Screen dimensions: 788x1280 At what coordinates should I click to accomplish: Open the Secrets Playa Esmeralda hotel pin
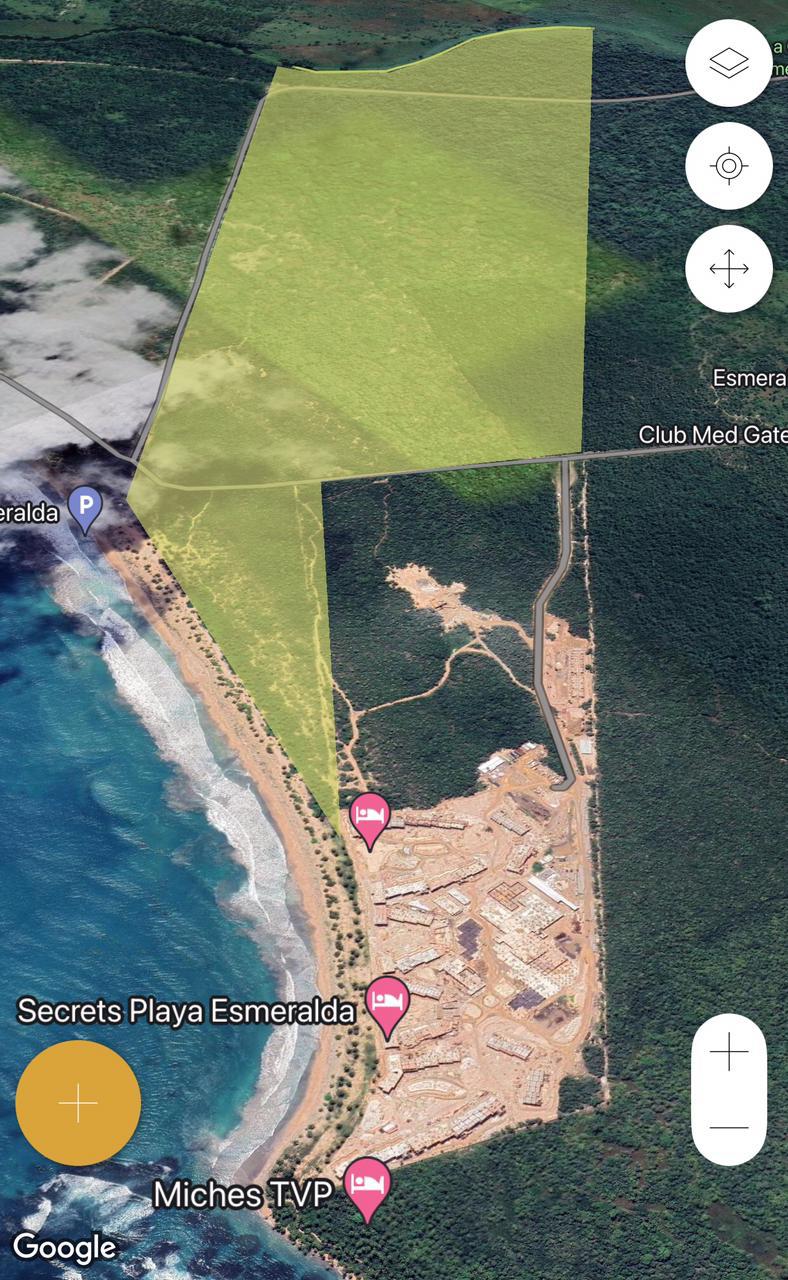coord(387,1006)
